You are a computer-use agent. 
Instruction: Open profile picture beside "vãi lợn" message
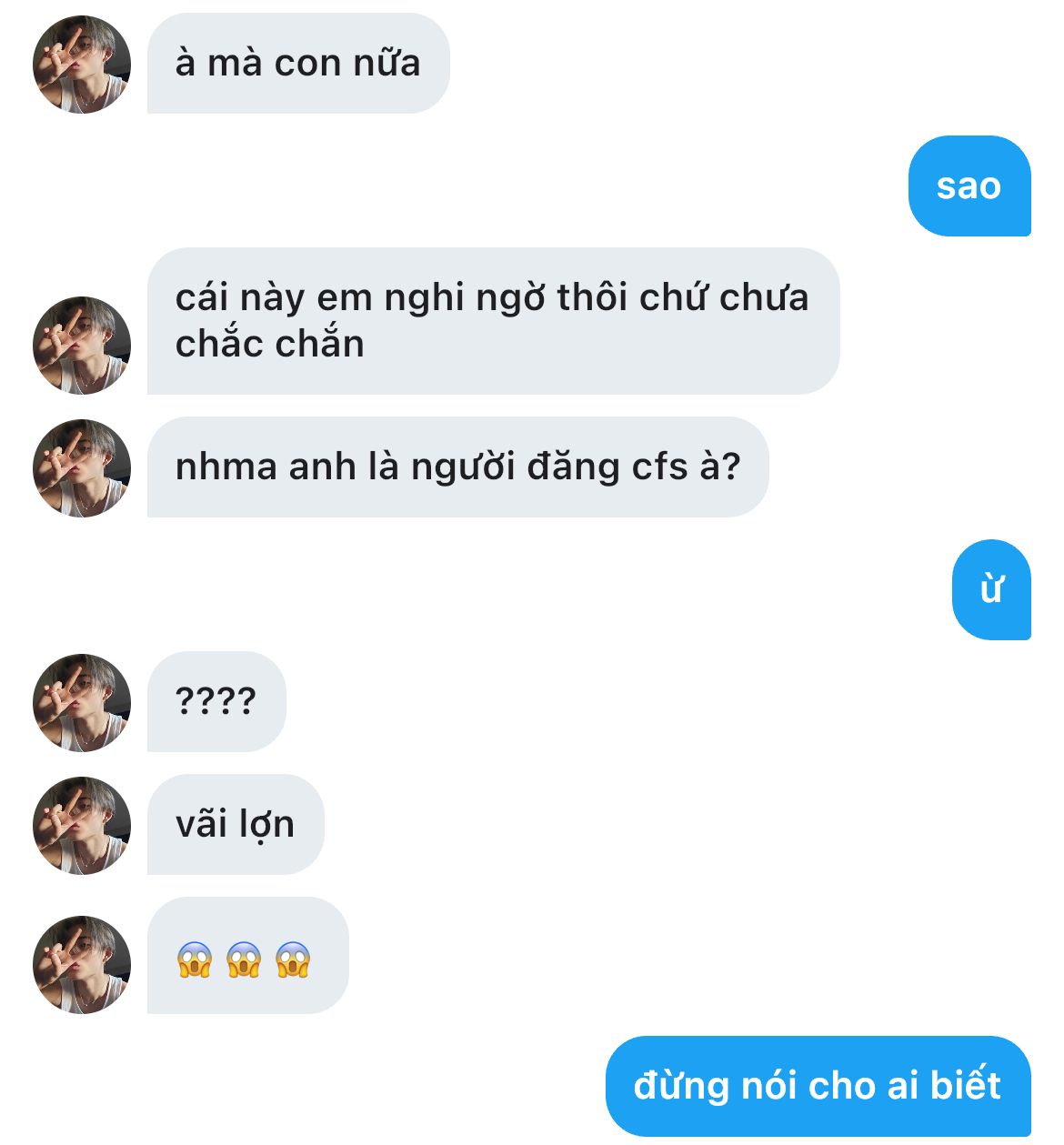[x=82, y=826]
